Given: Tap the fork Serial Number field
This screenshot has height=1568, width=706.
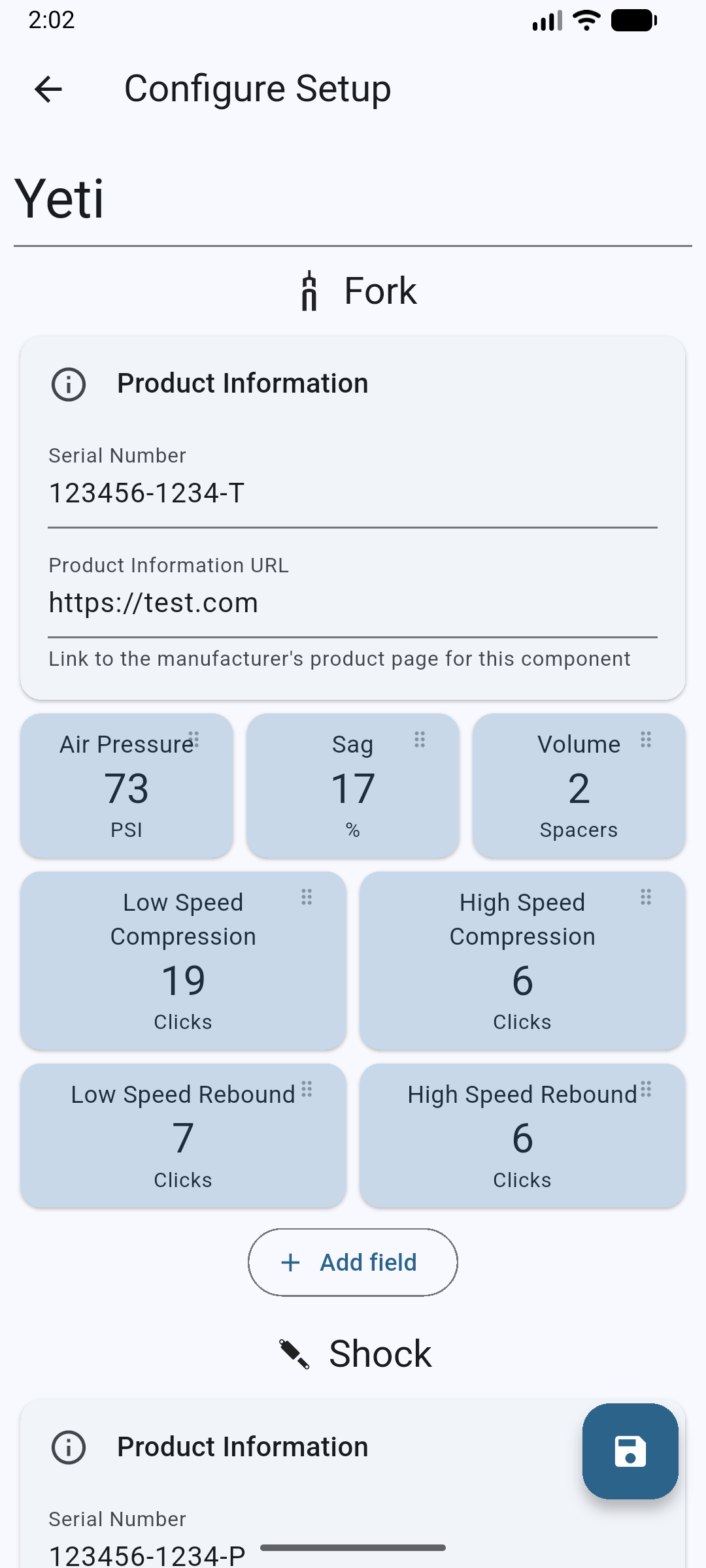Looking at the screenshot, I should tap(353, 485).
